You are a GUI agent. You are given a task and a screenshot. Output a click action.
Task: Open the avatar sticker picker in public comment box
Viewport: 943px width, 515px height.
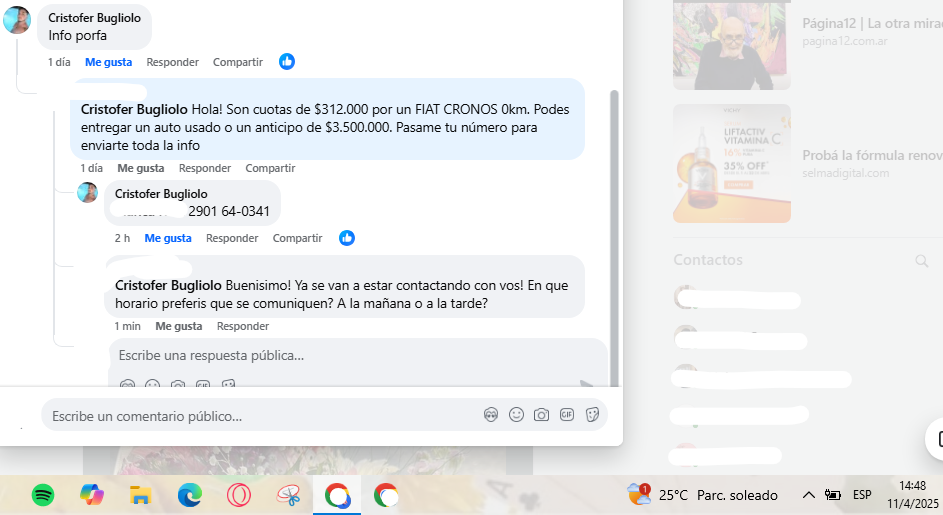tap(491, 415)
